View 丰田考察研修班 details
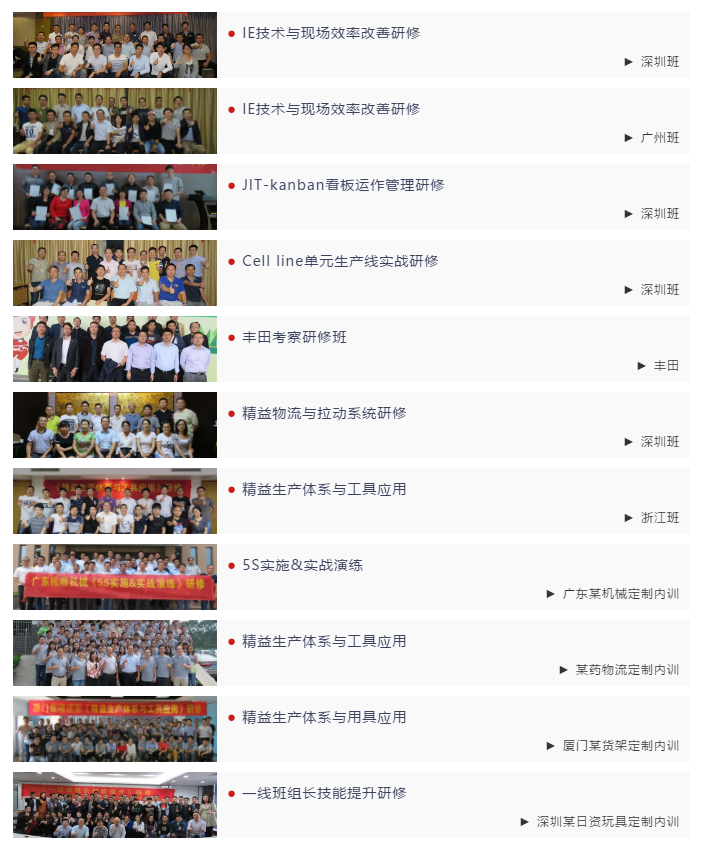 pyautogui.click(x=294, y=337)
